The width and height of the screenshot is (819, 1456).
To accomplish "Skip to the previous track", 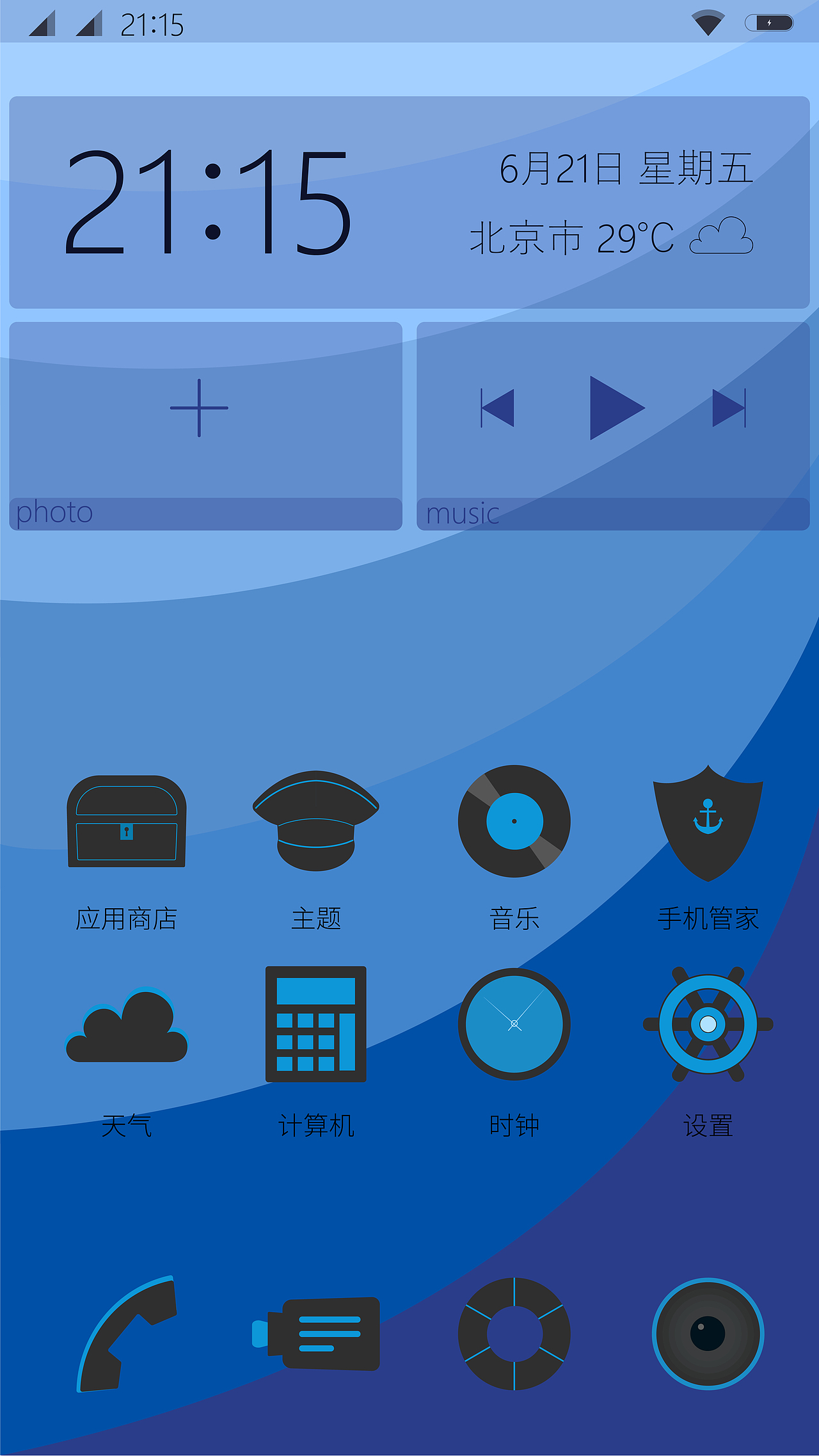I will (498, 408).
